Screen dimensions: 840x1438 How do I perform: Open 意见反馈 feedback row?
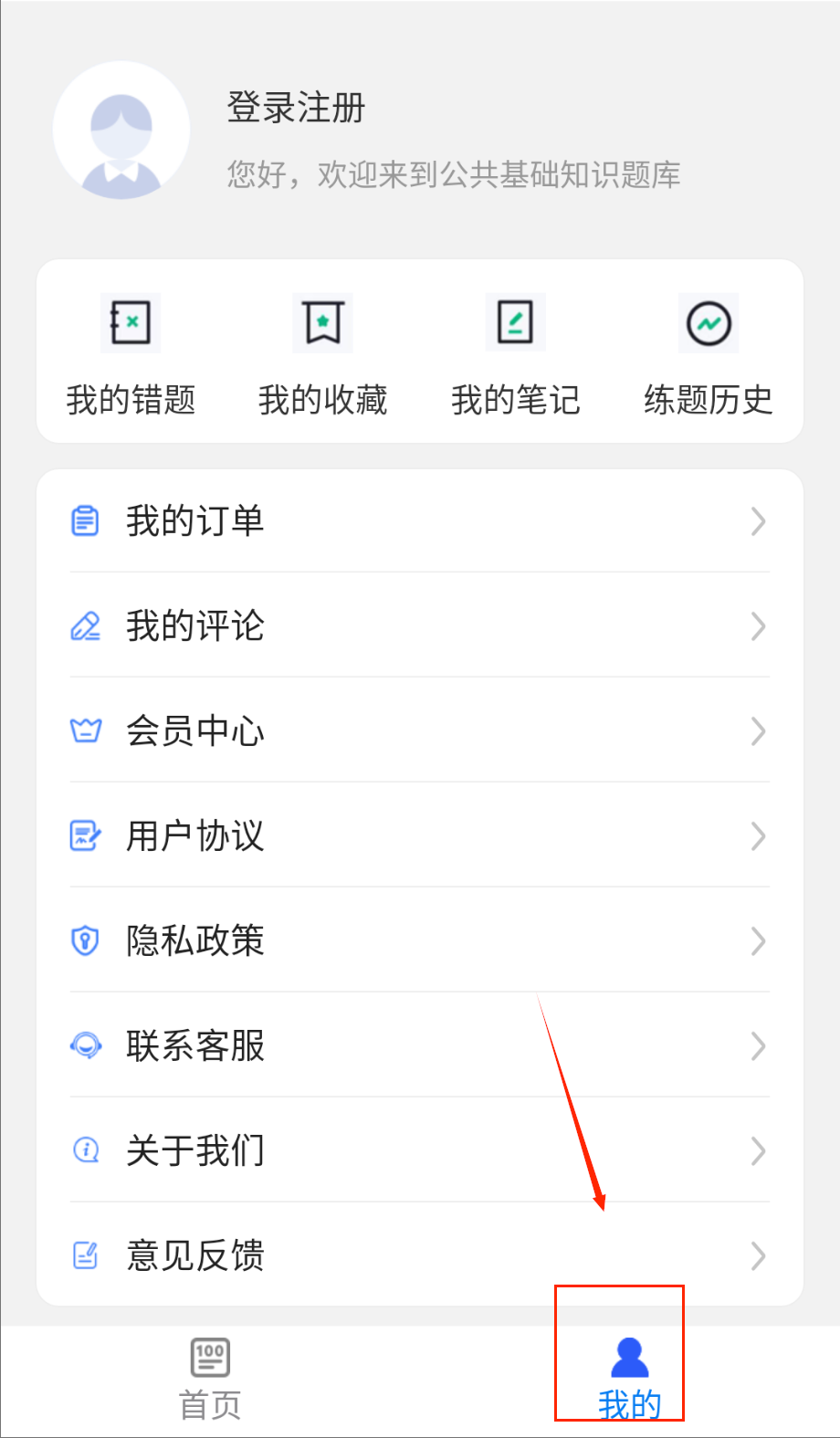420,1256
